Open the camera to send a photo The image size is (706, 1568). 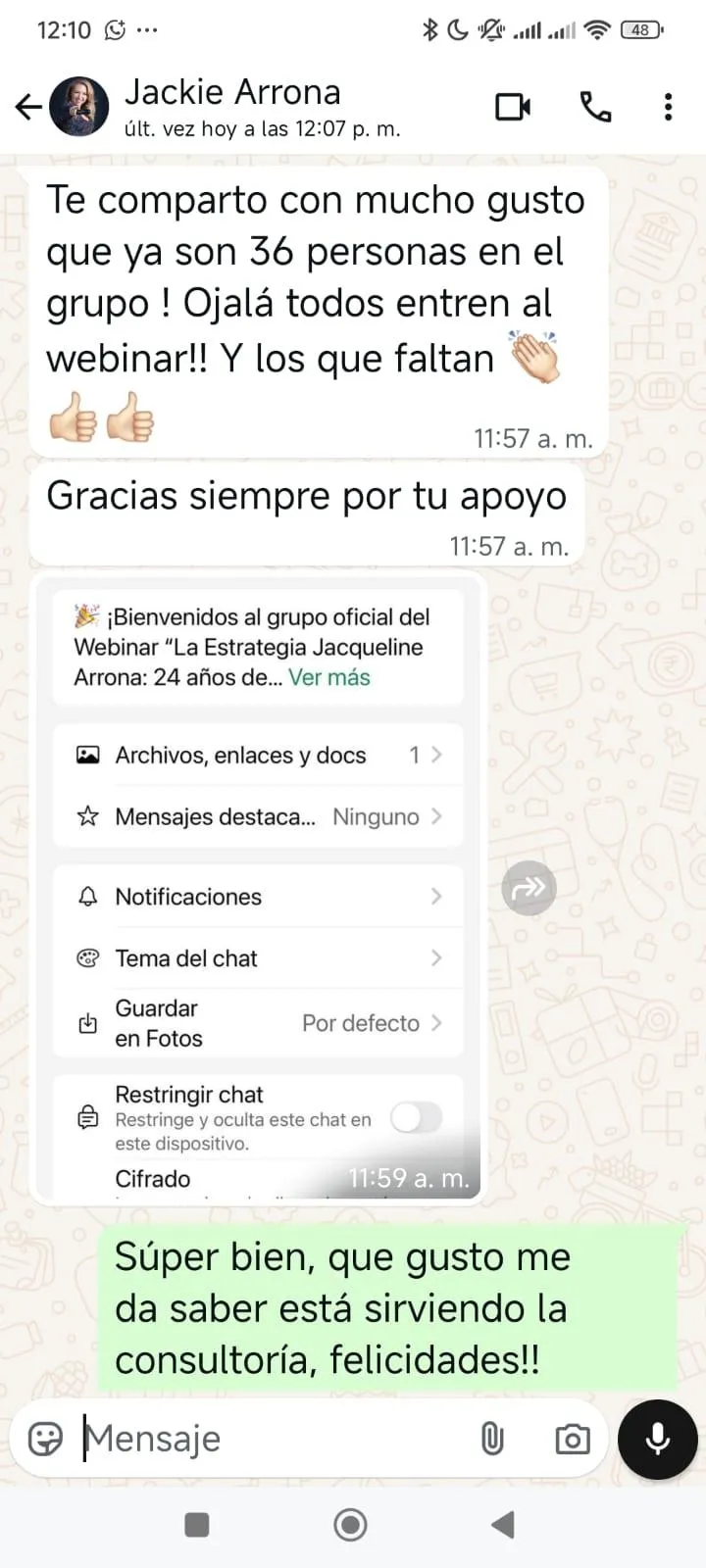click(572, 1439)
